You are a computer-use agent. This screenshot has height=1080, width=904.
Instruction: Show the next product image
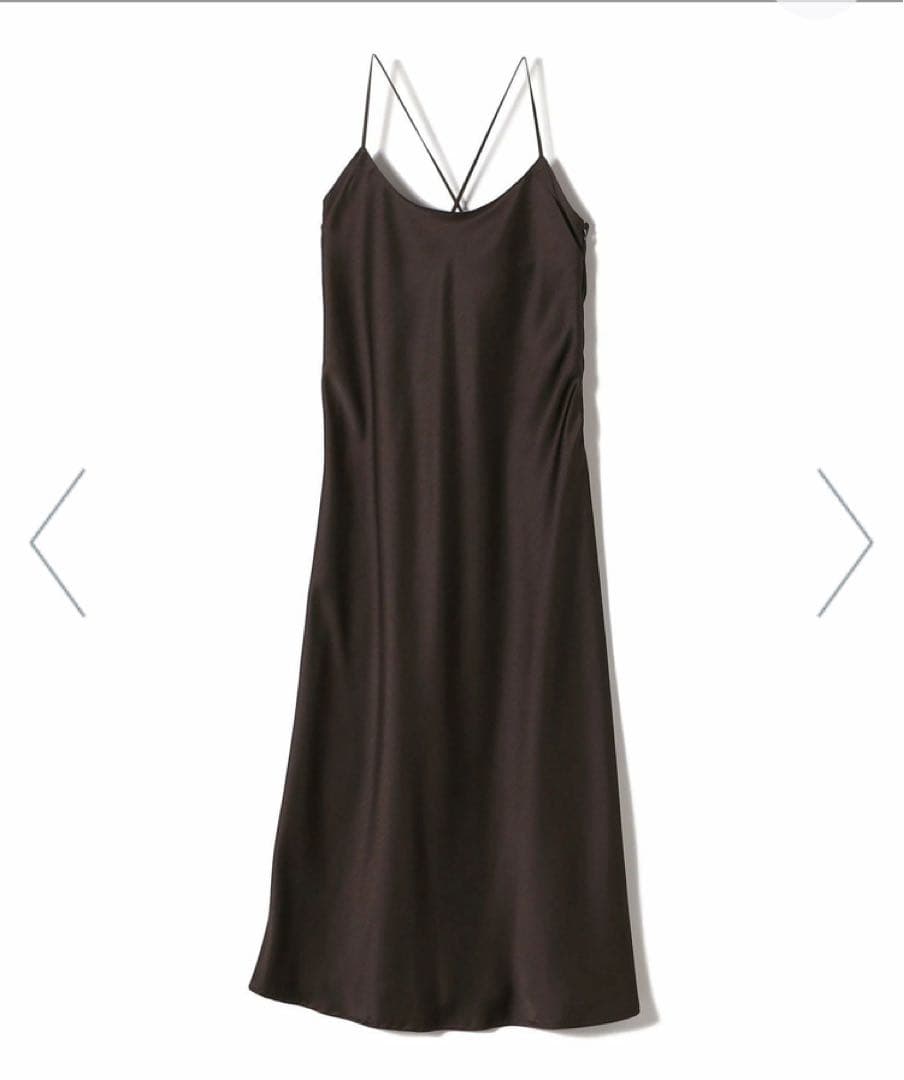click(x=845, y=542)
